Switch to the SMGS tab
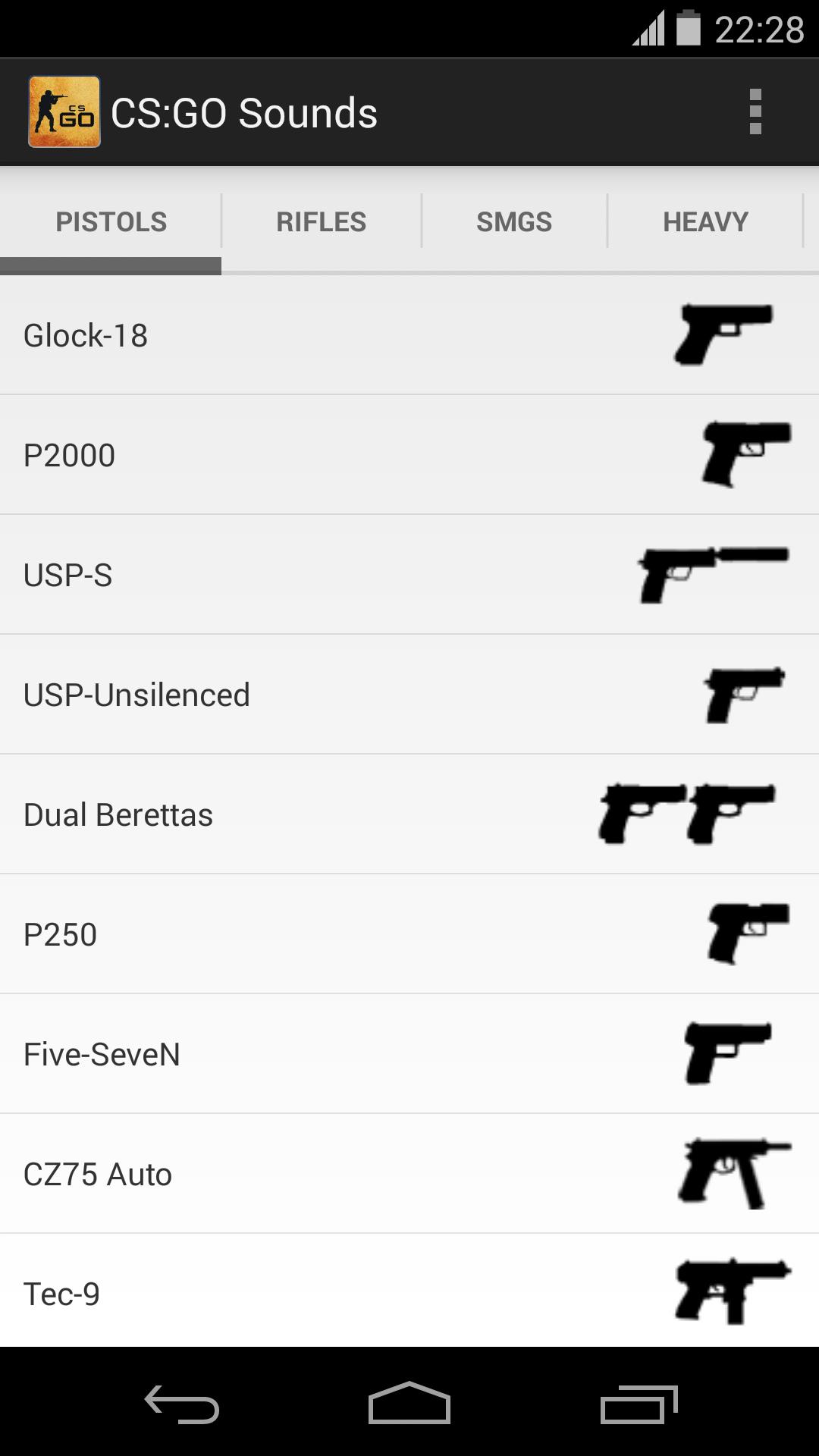This screenshot has height=1456, width=819. pos(514,221)
